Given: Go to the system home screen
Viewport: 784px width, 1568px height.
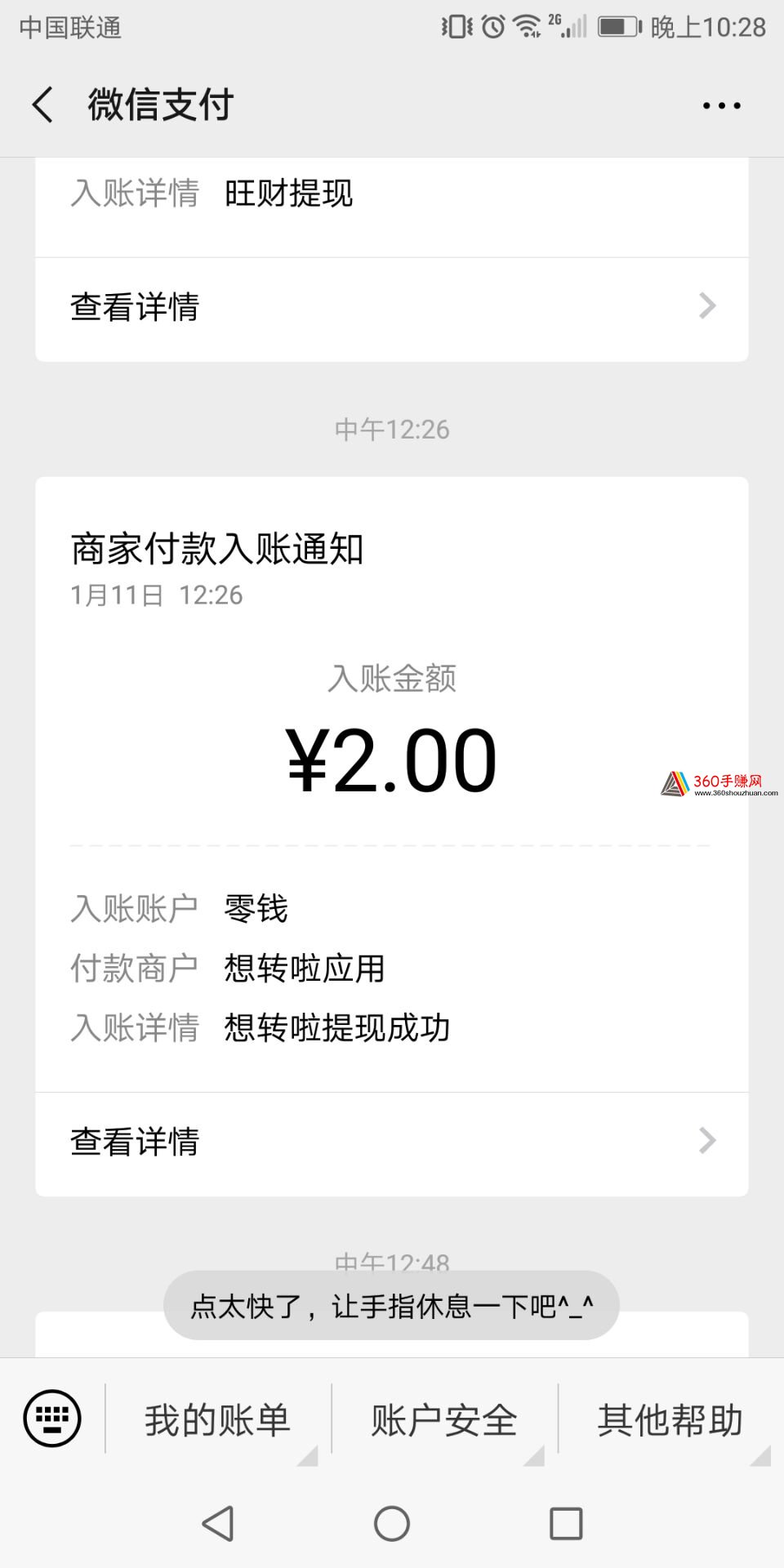Looking at the screenshot, I should (x=392, y=1523).
